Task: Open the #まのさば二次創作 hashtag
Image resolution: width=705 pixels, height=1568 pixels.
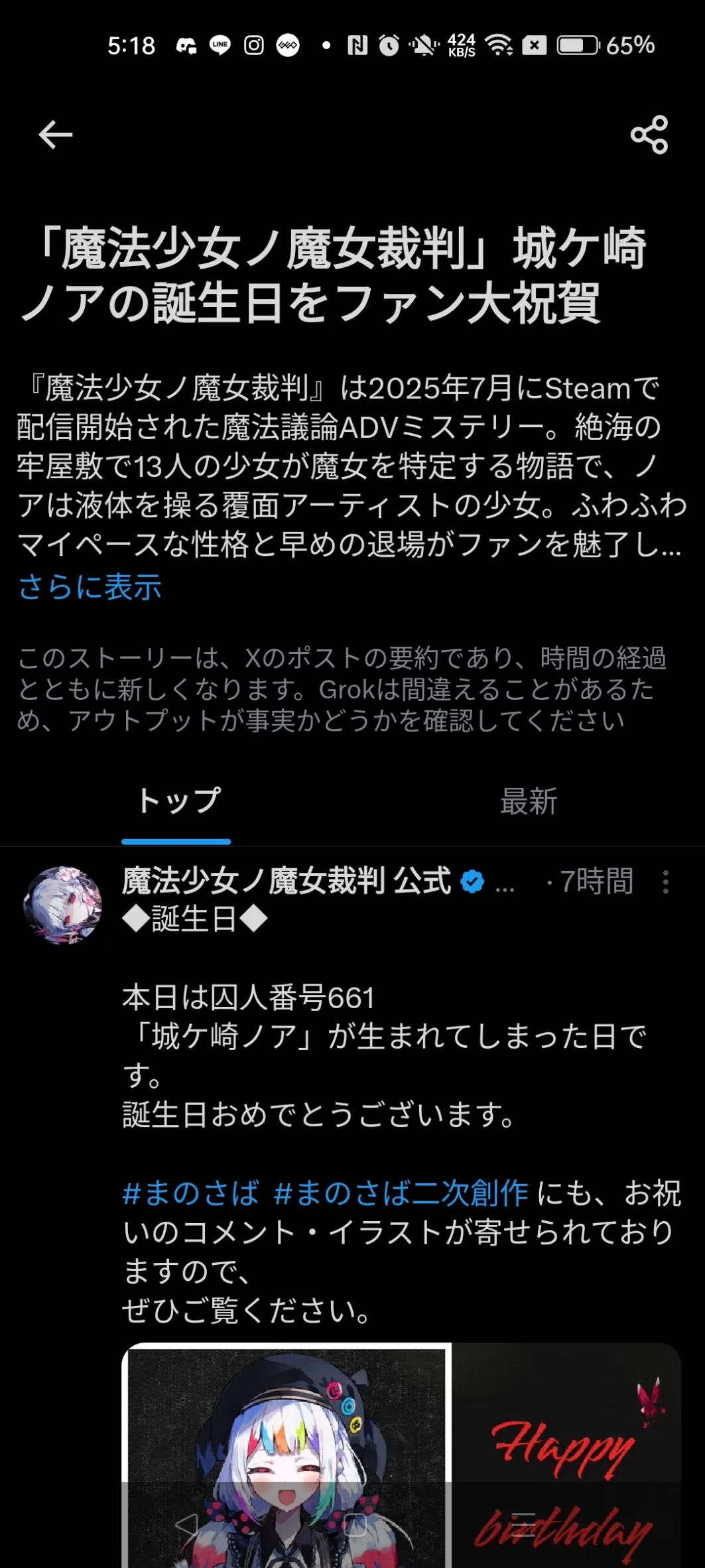Action: tap(401, 1194)
